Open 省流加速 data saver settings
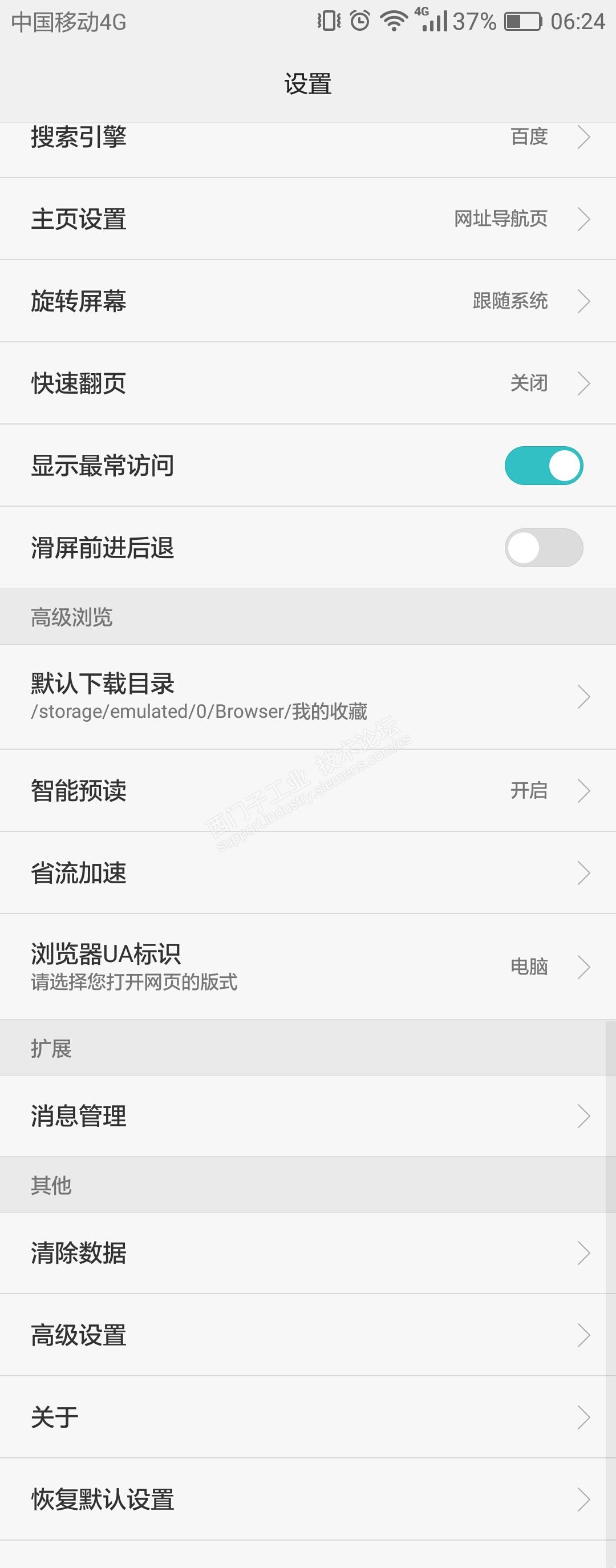 [x=307, y=873]
